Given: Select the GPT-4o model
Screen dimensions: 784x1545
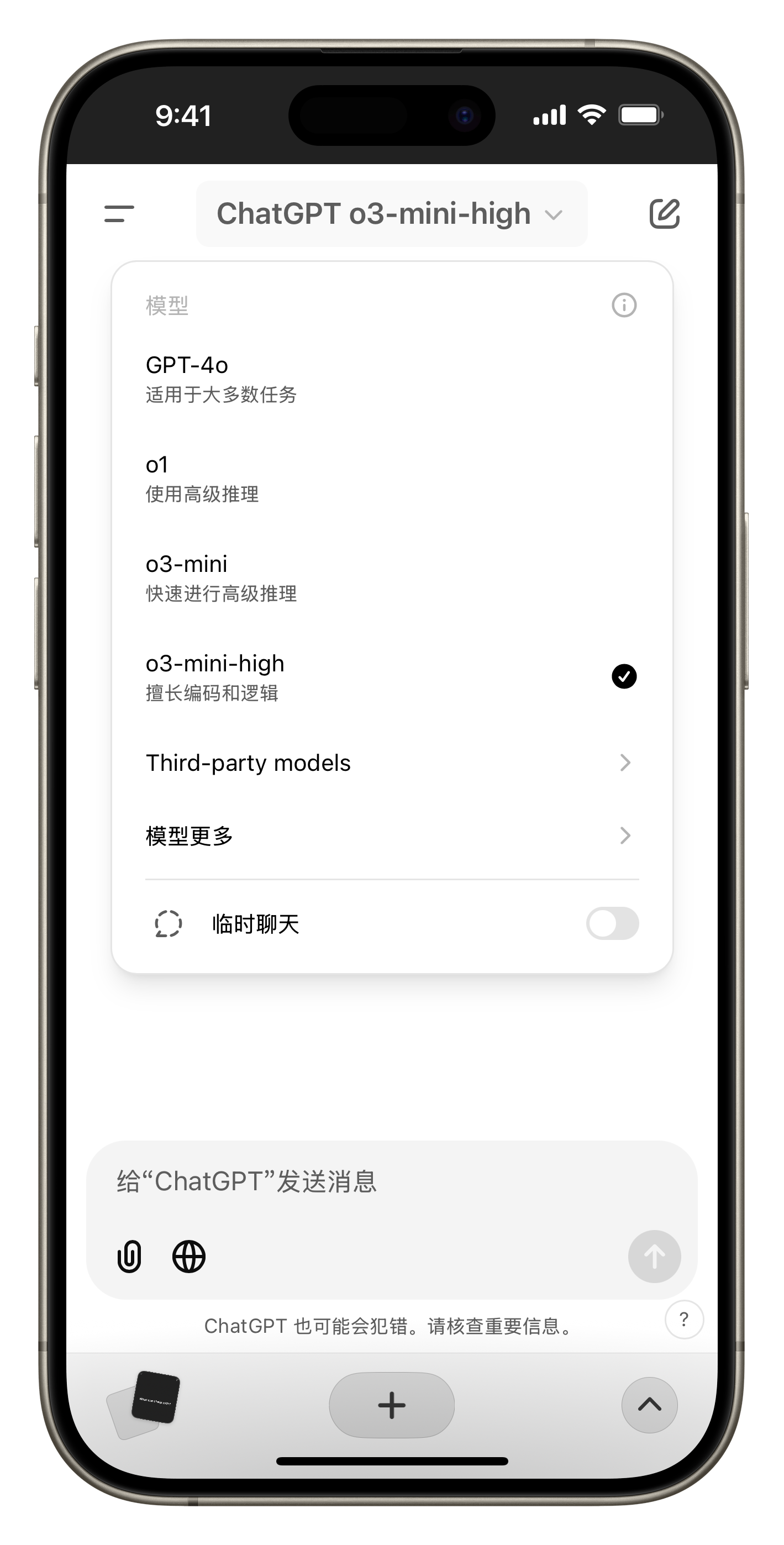Looking at the screenshot, I should pos(391,379).
